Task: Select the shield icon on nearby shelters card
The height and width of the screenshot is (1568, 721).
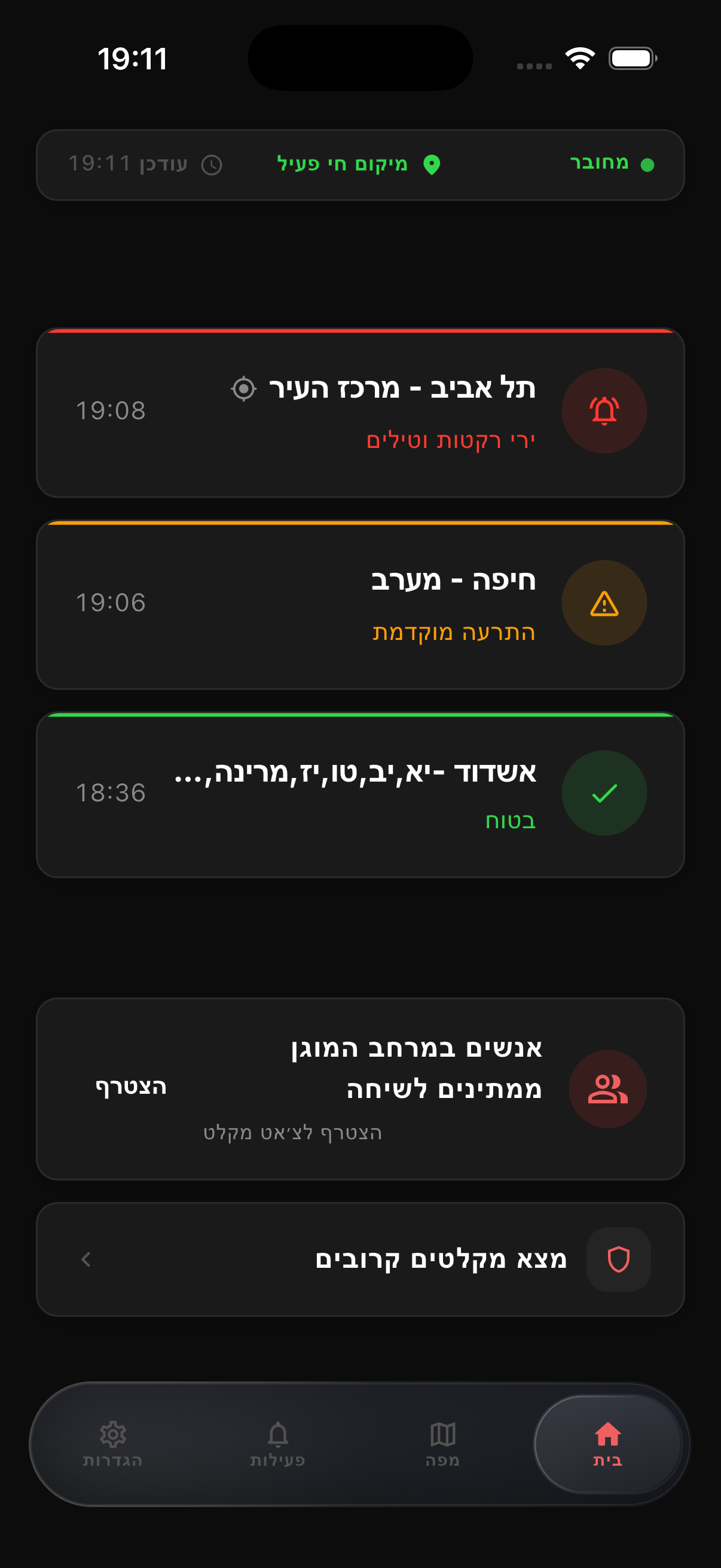Action: [619, 1259]
